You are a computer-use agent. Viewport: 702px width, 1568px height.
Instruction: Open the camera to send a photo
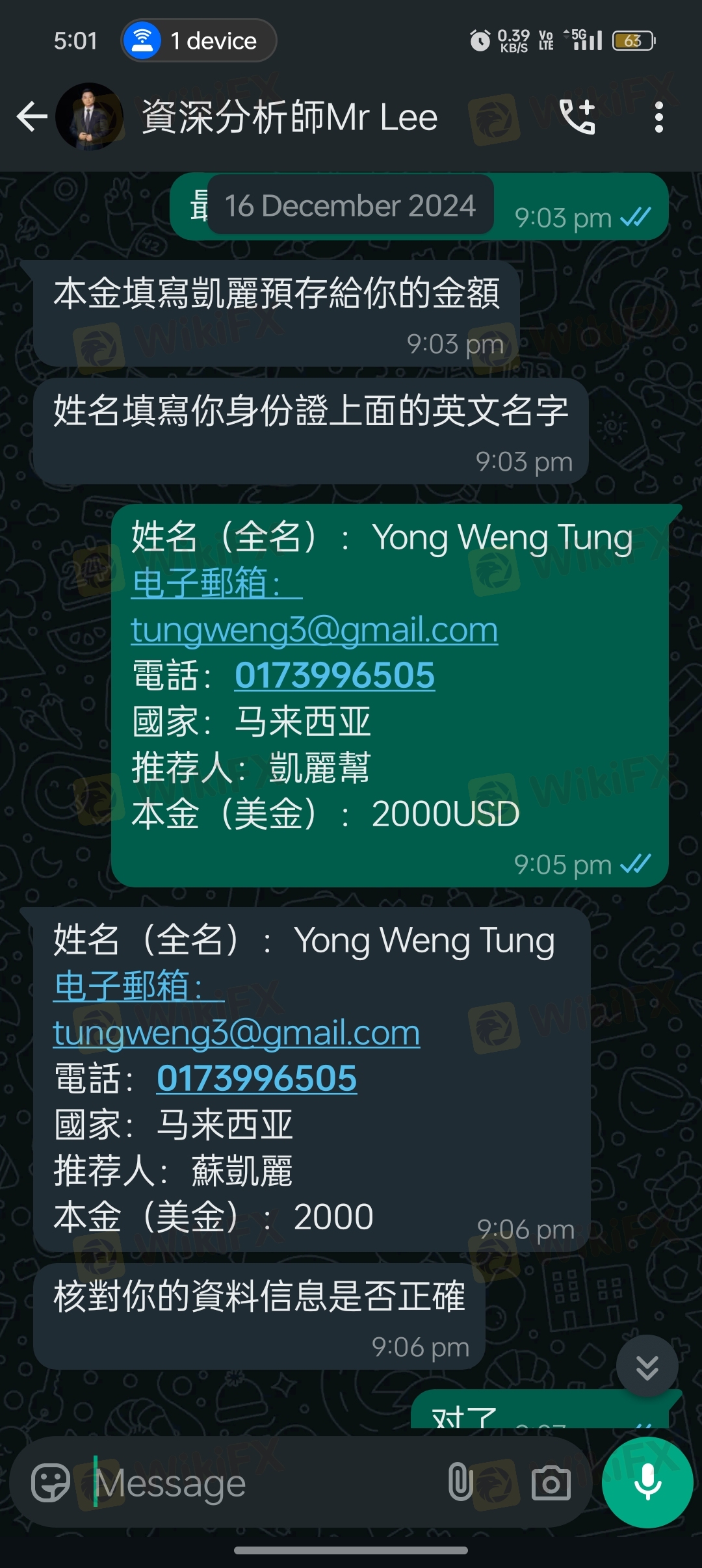point(551,1483)
